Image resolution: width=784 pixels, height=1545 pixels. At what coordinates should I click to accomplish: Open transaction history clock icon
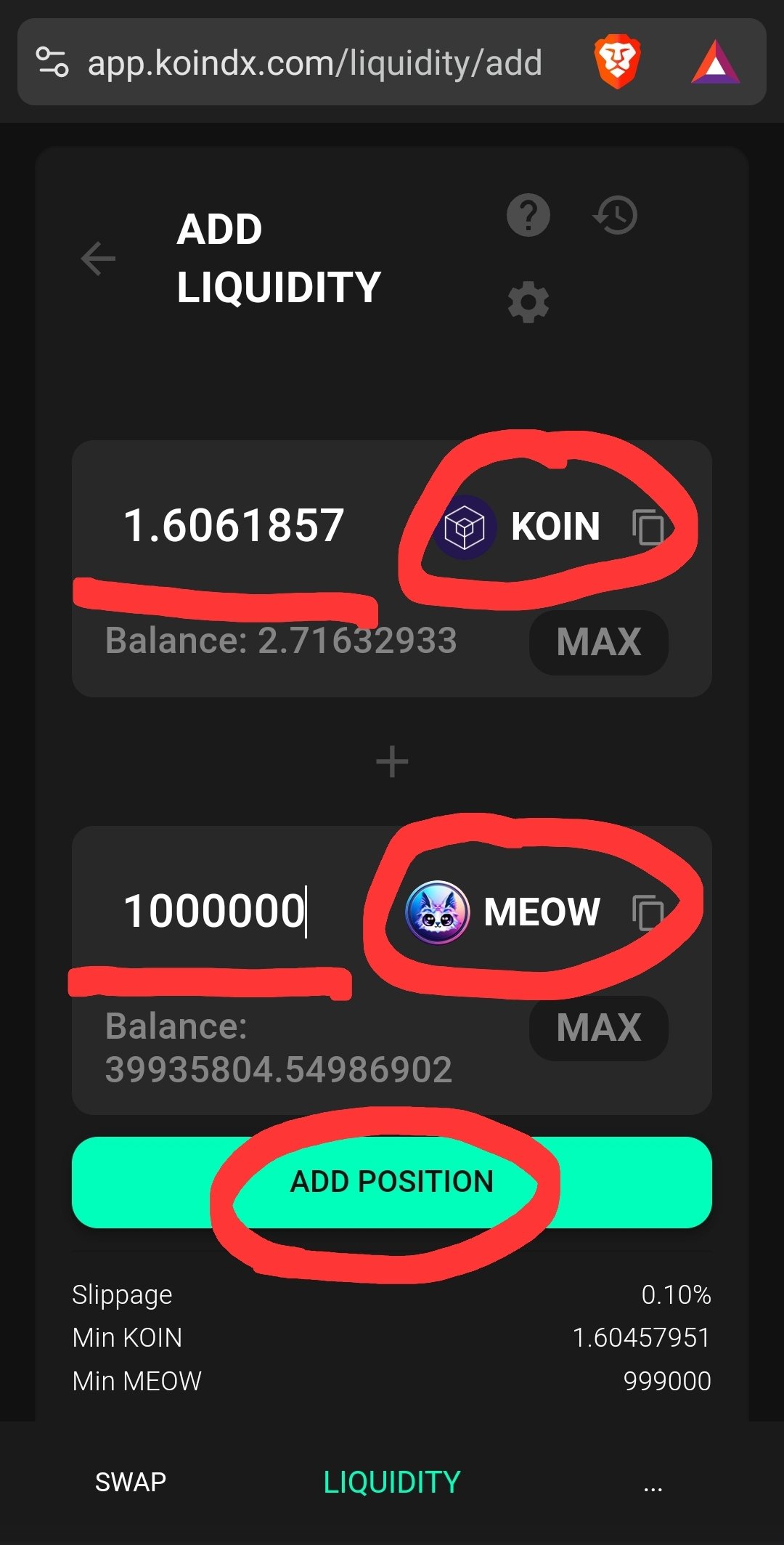(615, 215)
